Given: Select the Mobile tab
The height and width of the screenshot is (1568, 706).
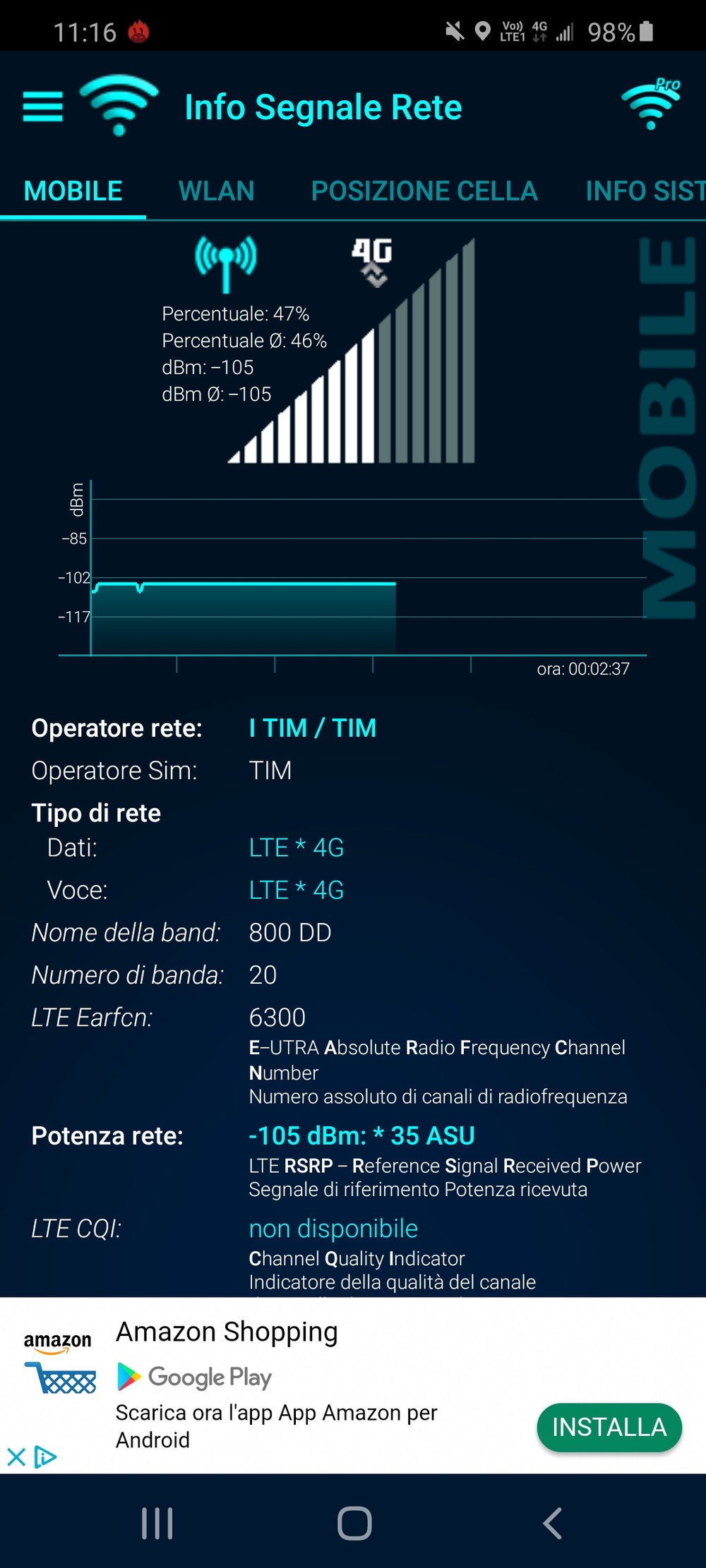Looking at the screenshot, I should point(73,191).
